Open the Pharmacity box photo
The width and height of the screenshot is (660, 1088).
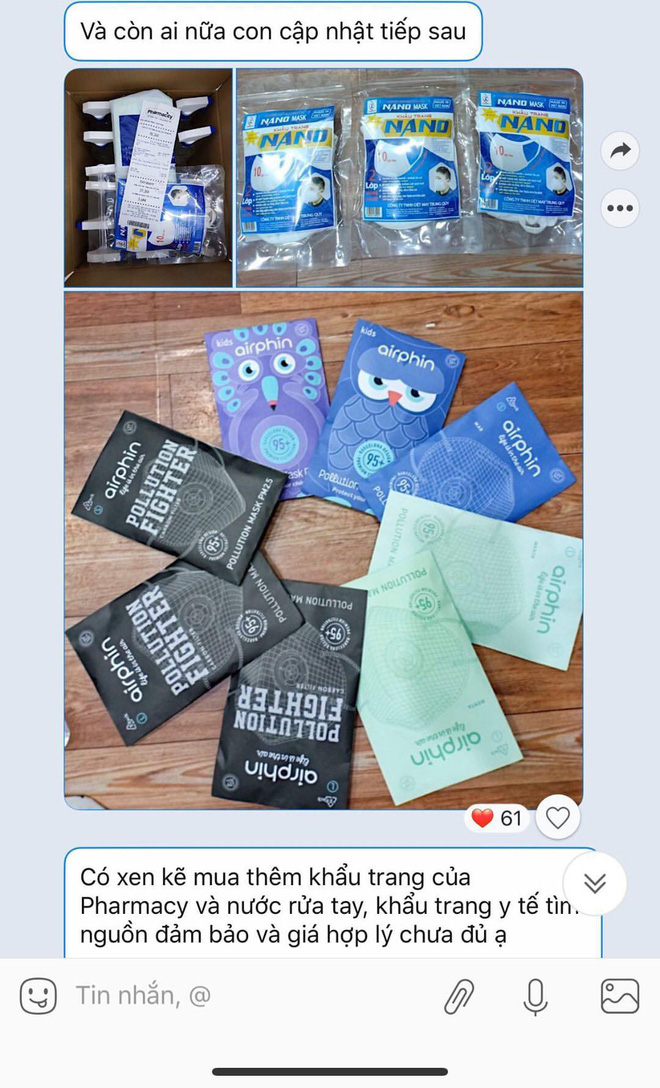coord(149,178)
